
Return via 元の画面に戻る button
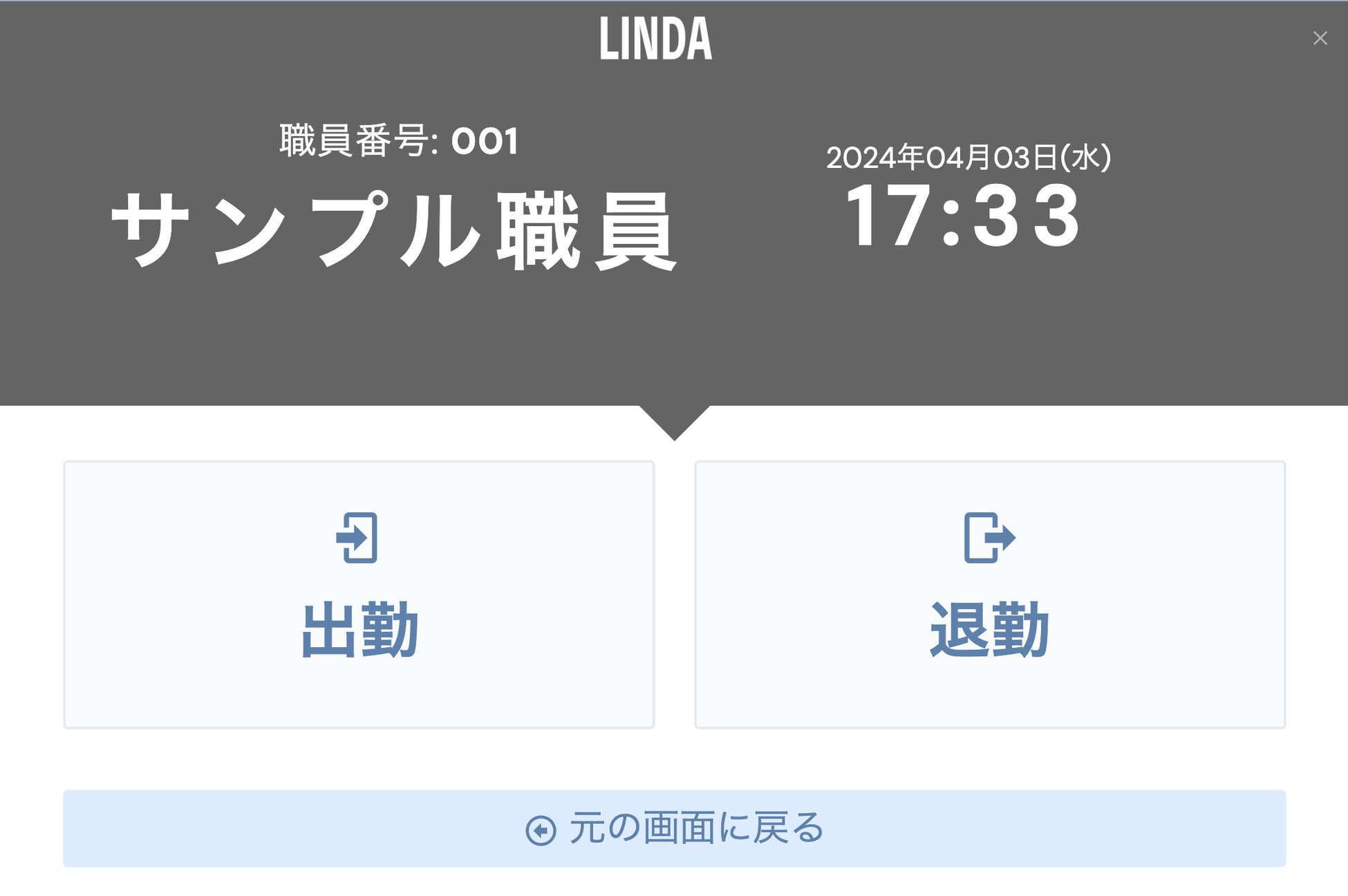click(674, 828)
